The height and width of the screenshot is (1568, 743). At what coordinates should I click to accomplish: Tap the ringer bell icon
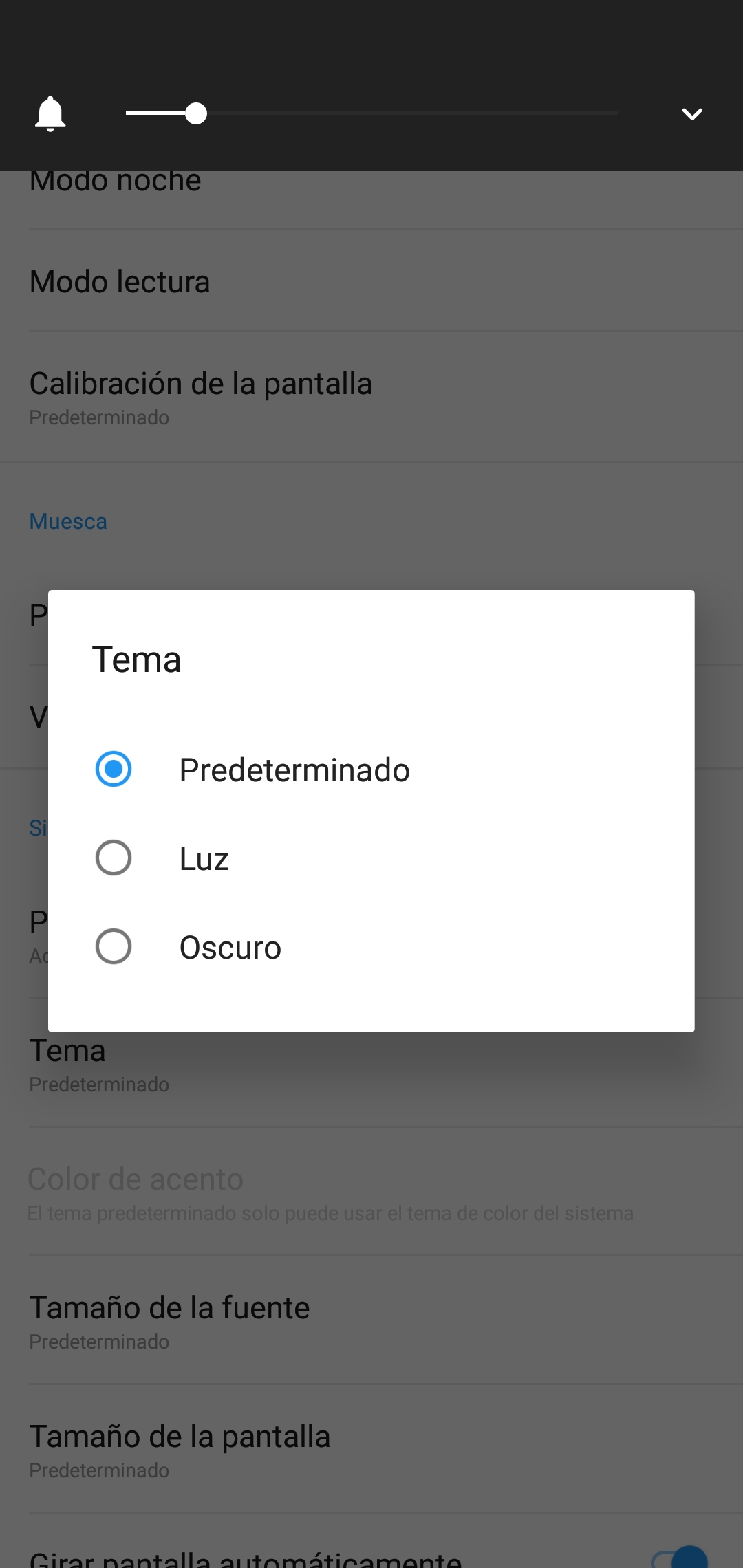tap(50, 113)
